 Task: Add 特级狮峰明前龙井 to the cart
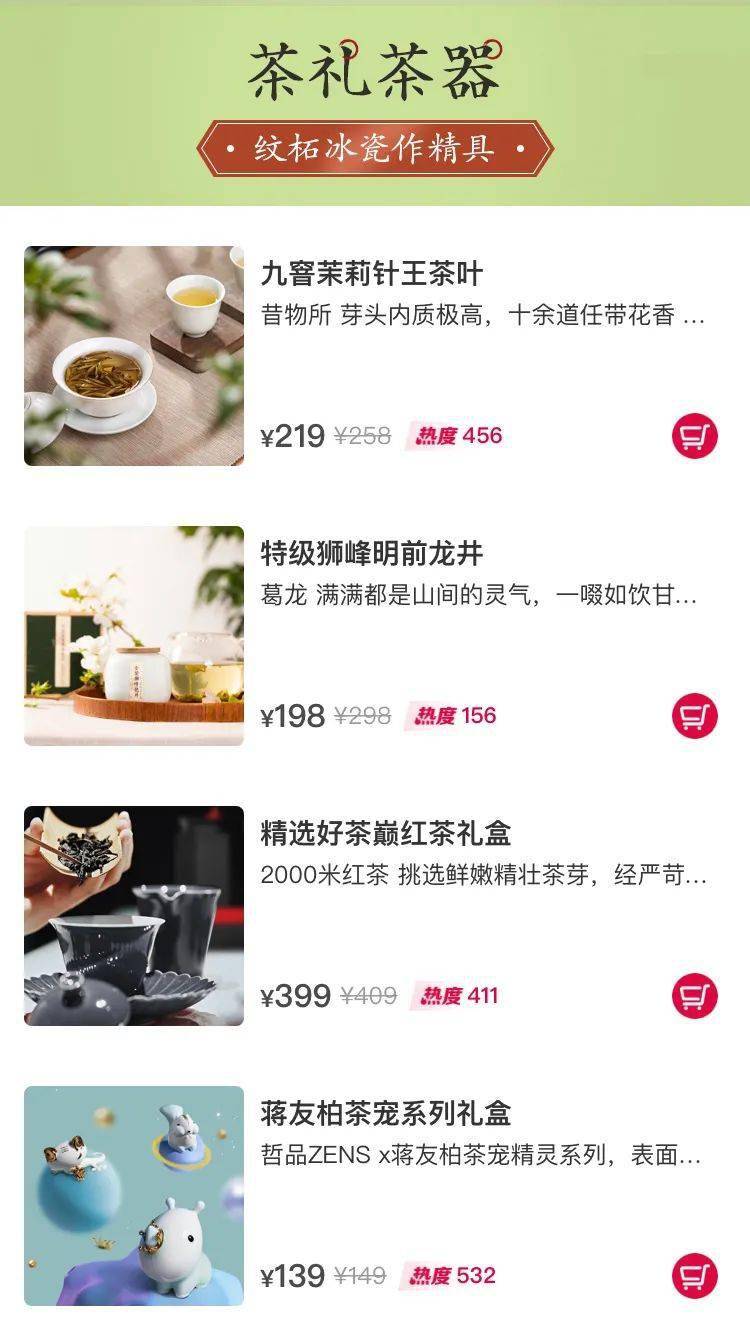[x=694, y=716]
